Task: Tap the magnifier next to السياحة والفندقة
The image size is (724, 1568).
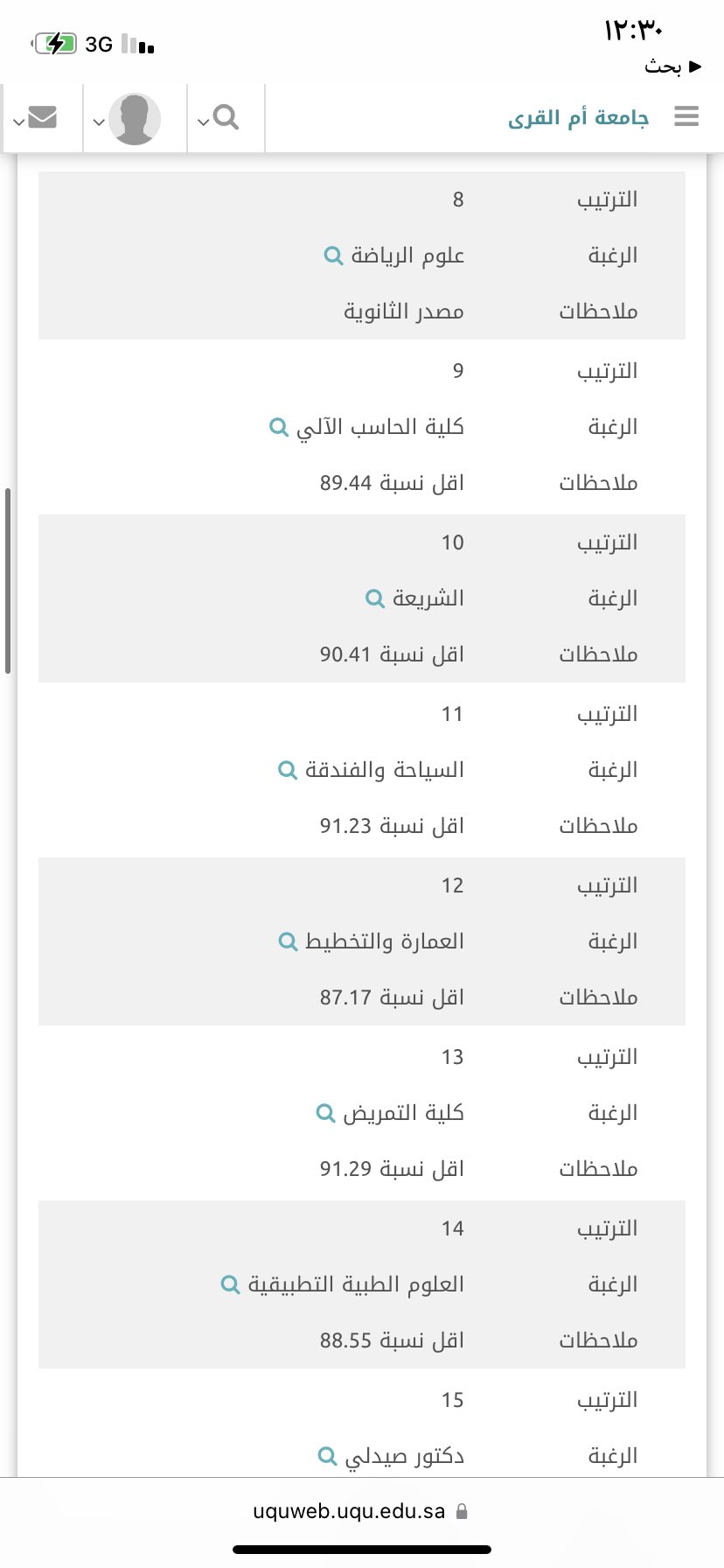Action: [287, 770]
